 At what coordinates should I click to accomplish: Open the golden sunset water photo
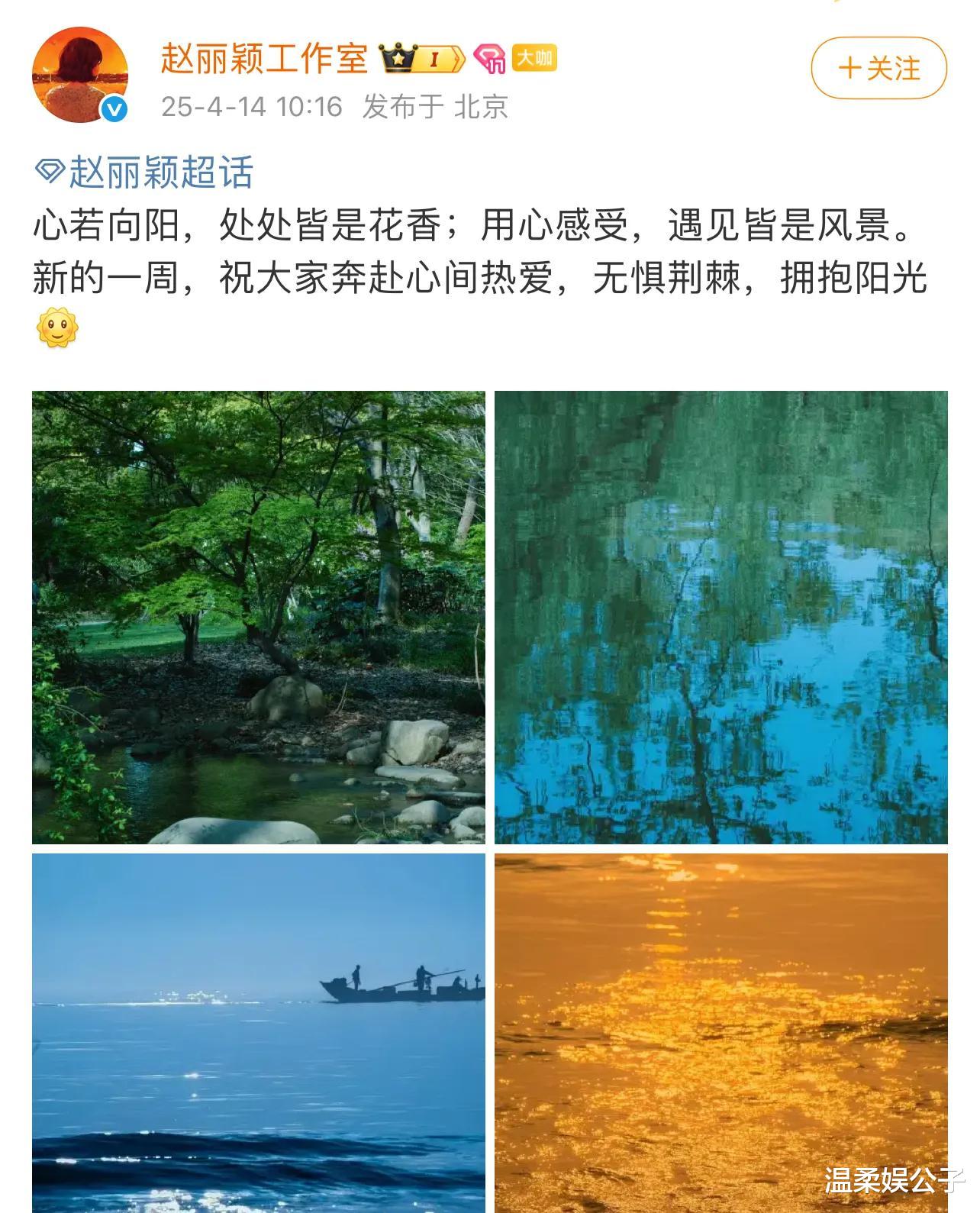coord(720,1032)
